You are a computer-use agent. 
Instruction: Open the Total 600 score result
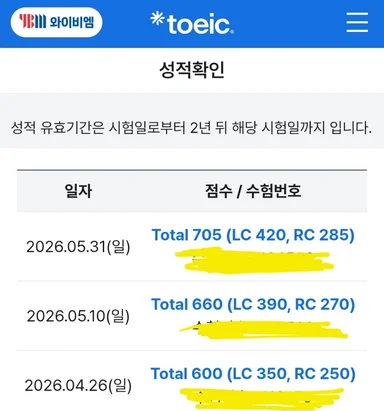(253, 374)
